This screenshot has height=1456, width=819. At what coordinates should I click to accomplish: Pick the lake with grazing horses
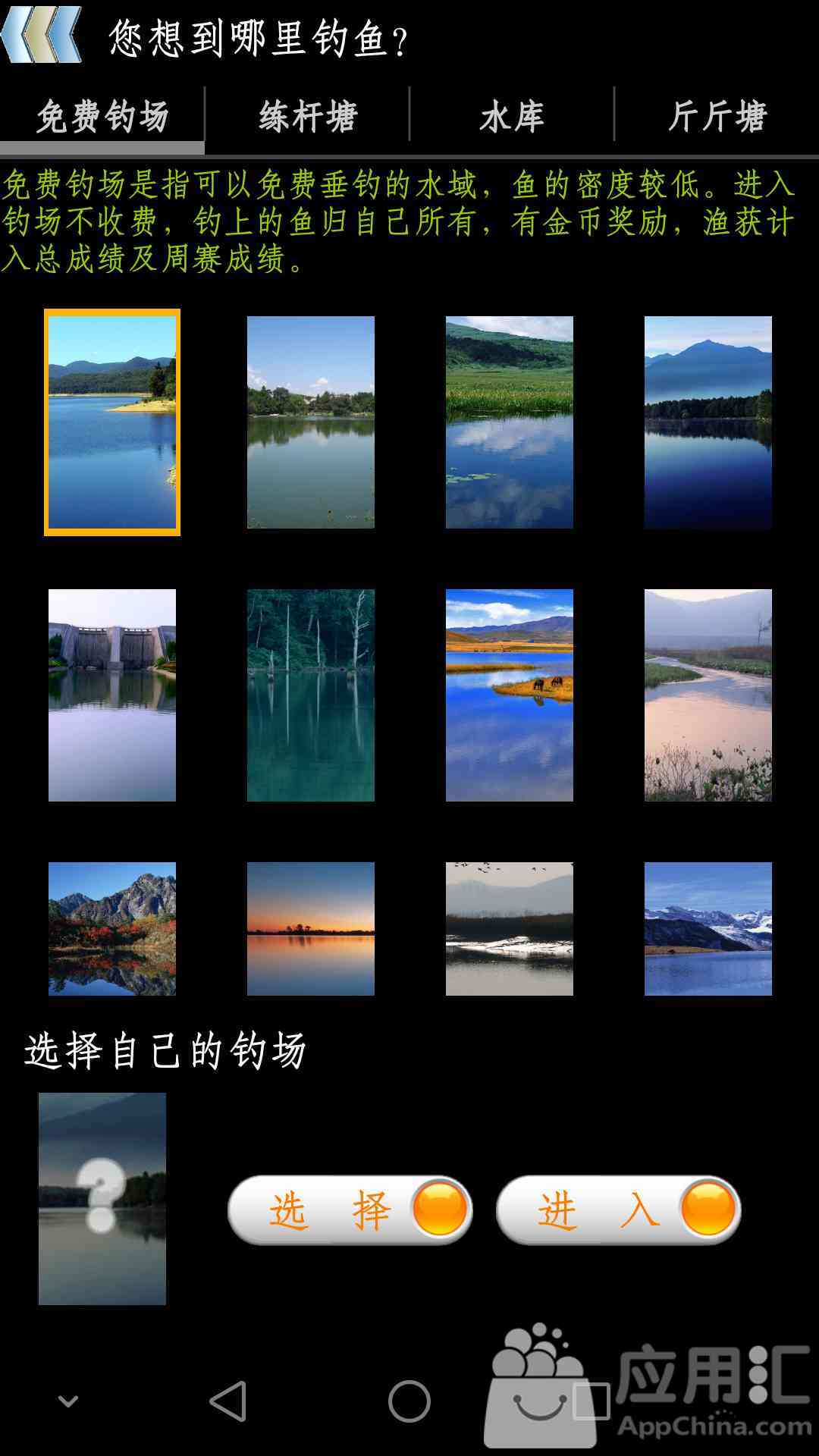[x=510, y=695]
